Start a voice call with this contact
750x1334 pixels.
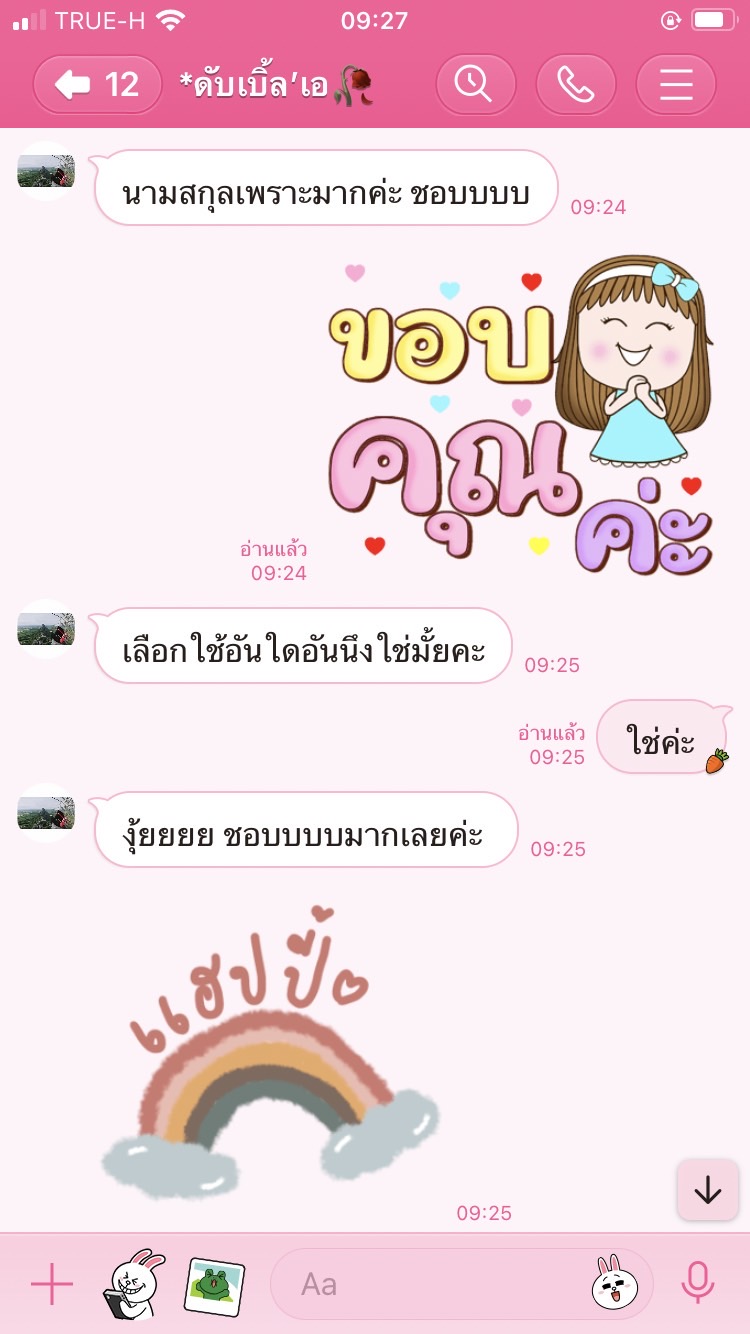pos(576,85)
